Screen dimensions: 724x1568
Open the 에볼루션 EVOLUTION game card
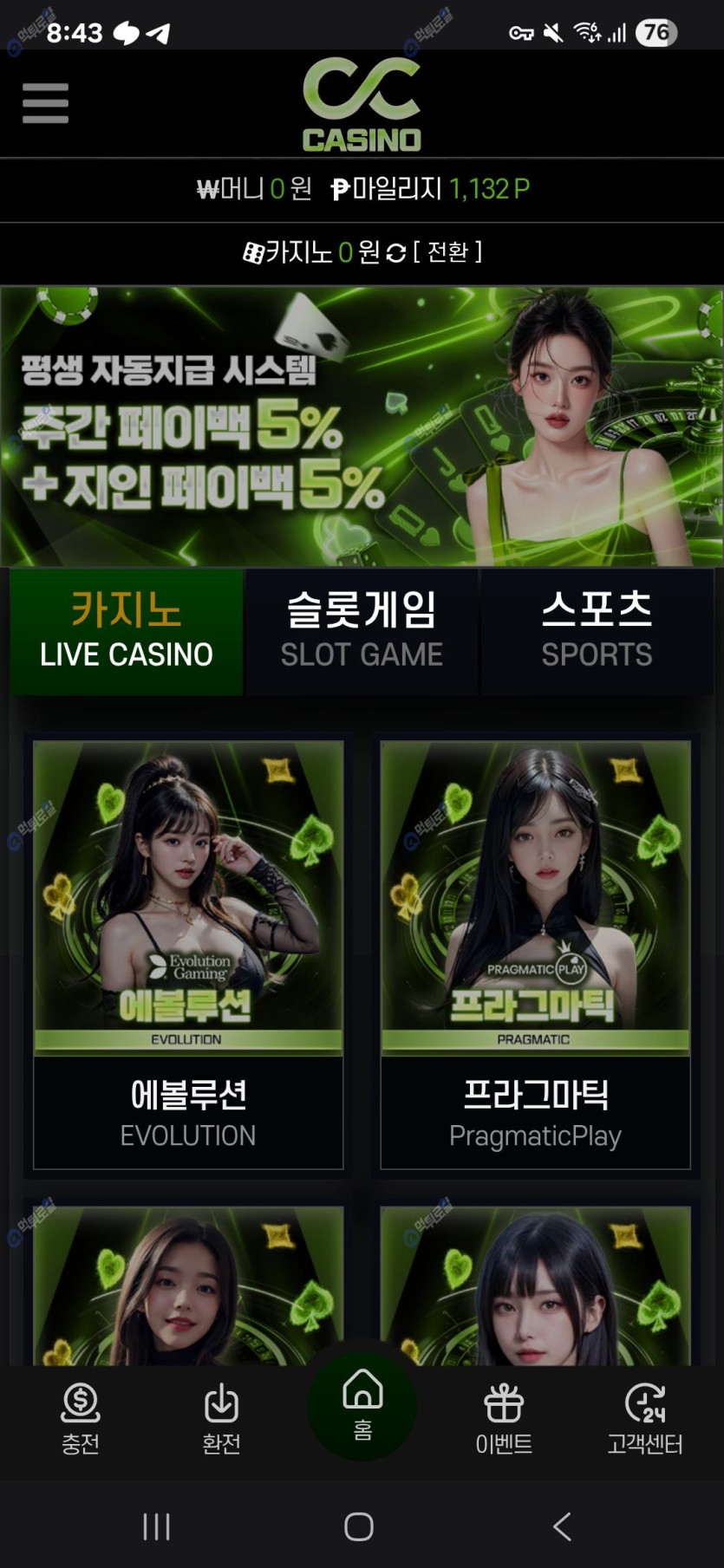point(188,953)
